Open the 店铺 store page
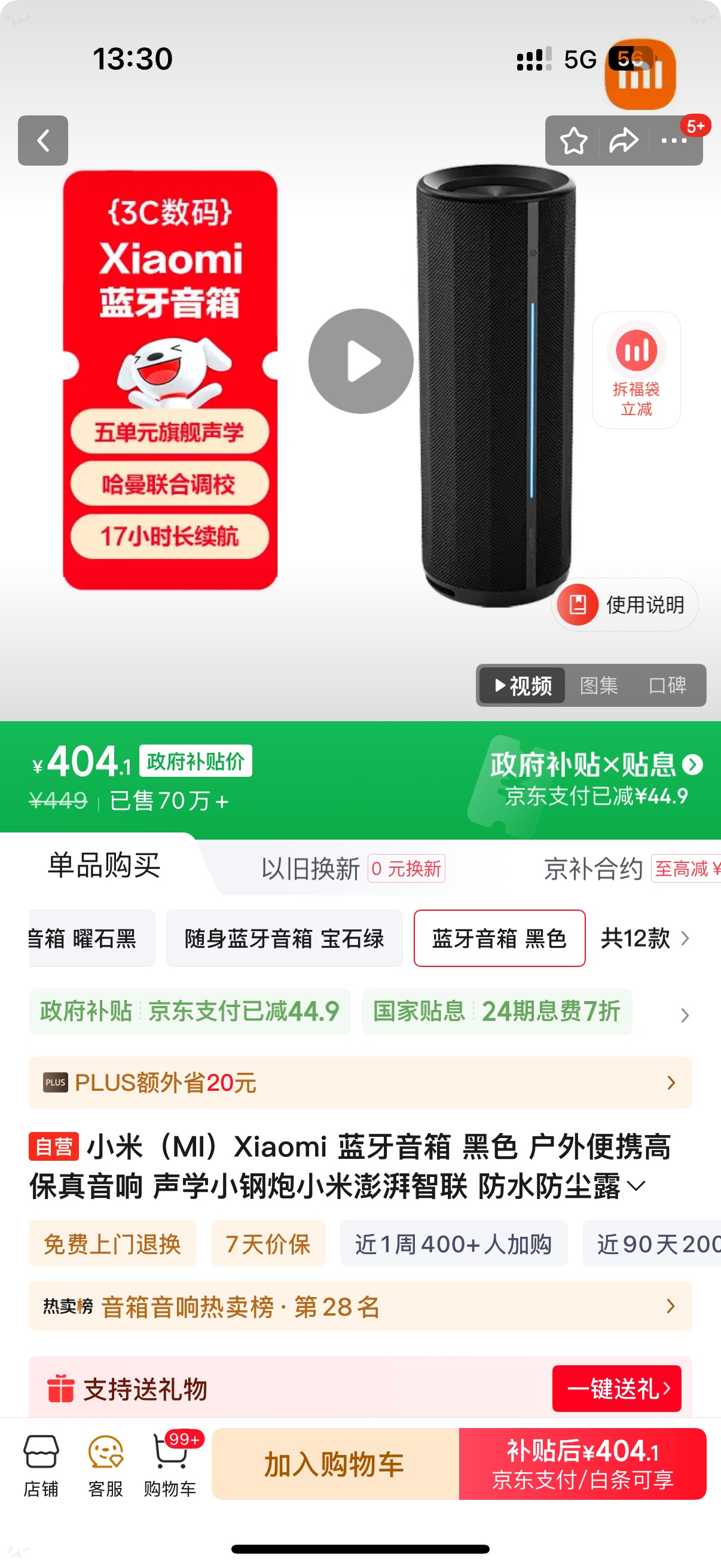 tap(41, 1464)
